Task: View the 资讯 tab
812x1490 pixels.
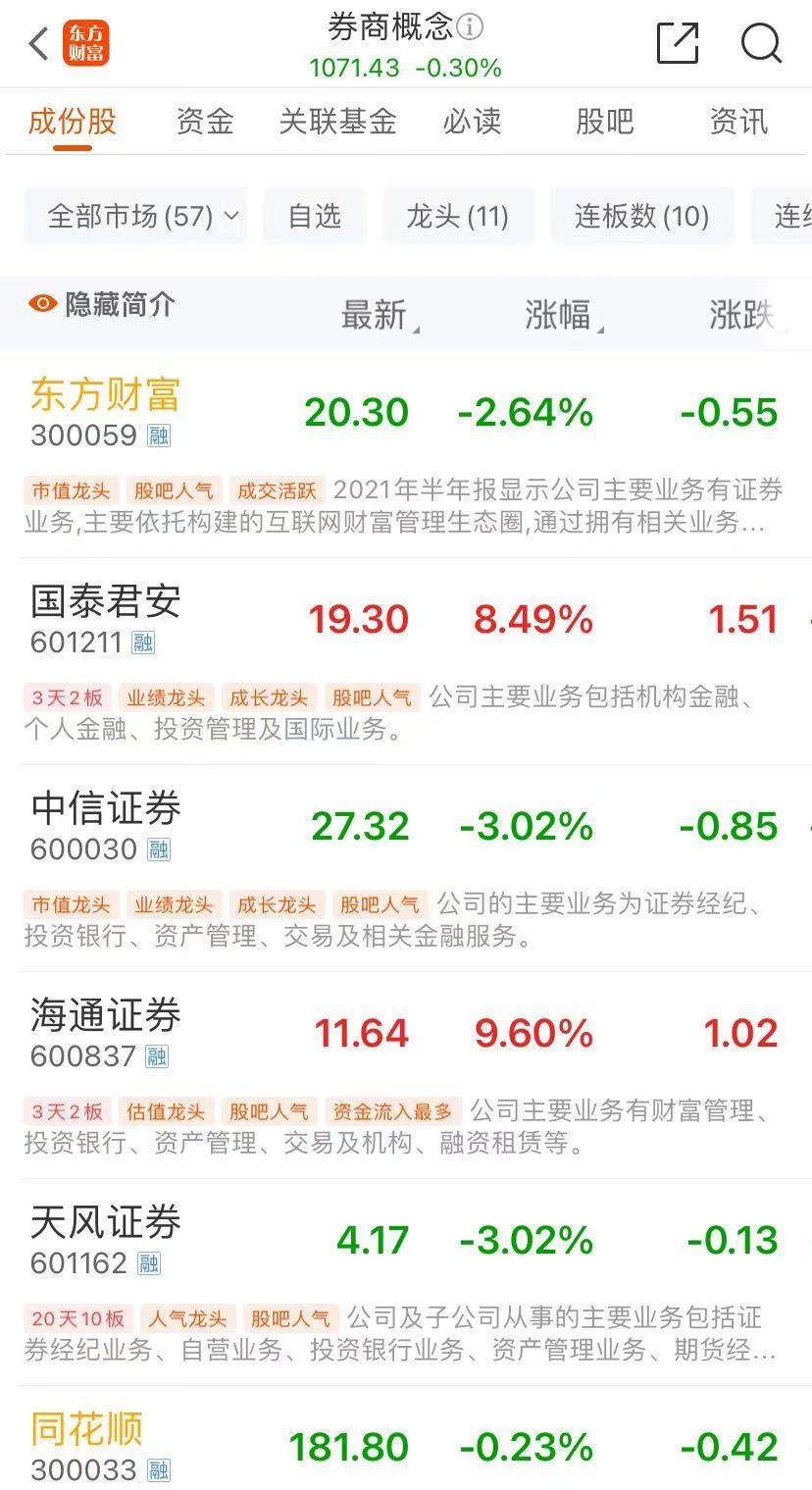Action: [x=738, y=122]
